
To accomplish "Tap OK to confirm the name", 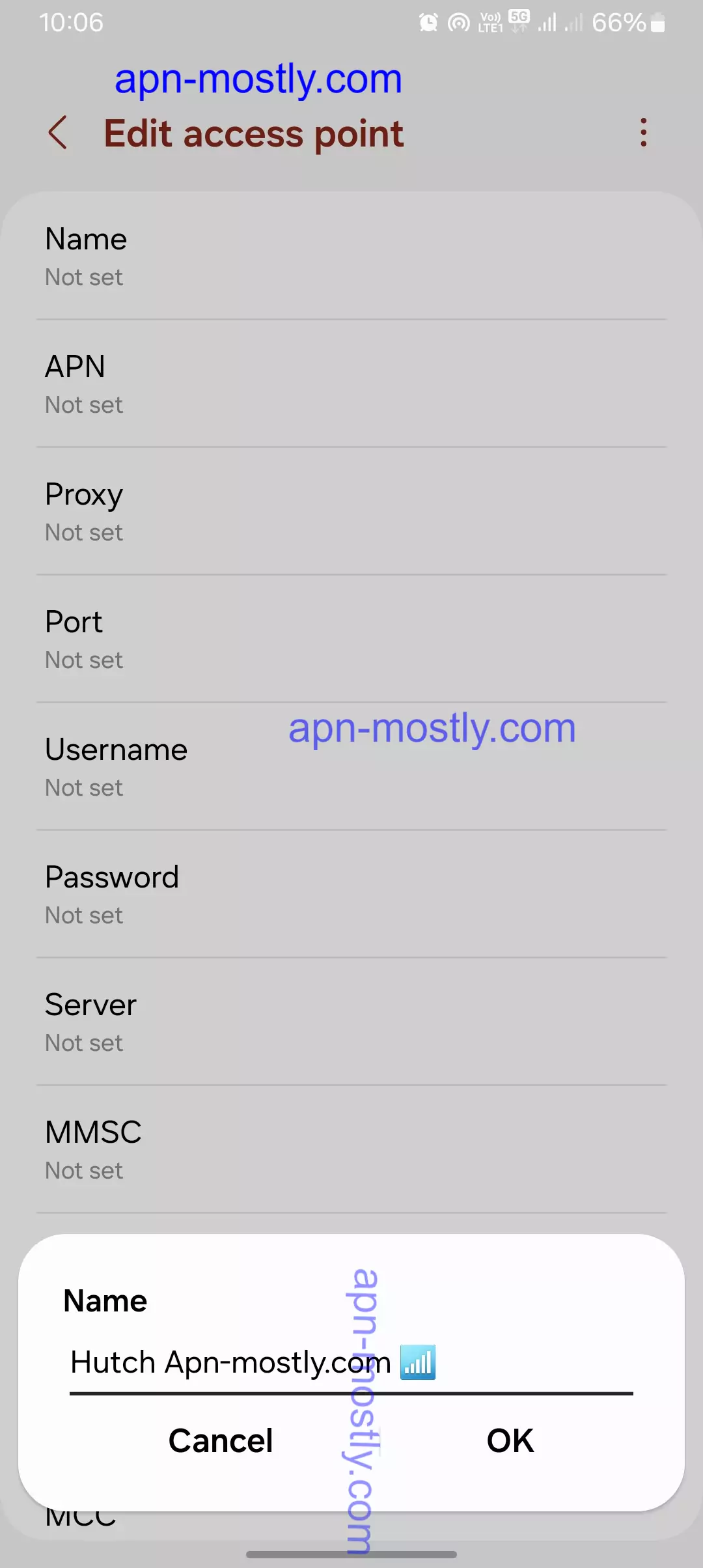I will pyautogui.click(x=510, y=1440).
